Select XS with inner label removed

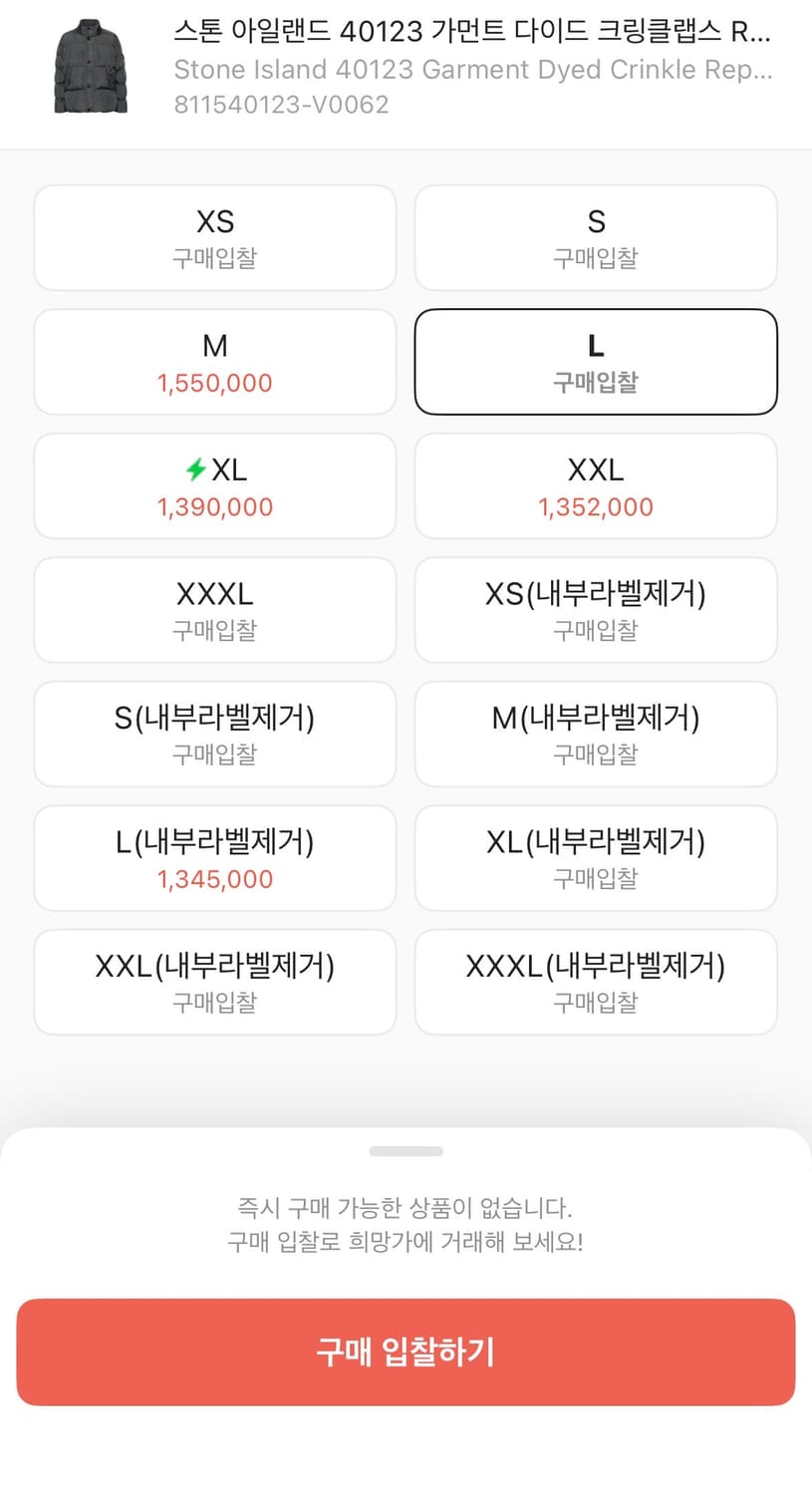click(x=596, y=610)
